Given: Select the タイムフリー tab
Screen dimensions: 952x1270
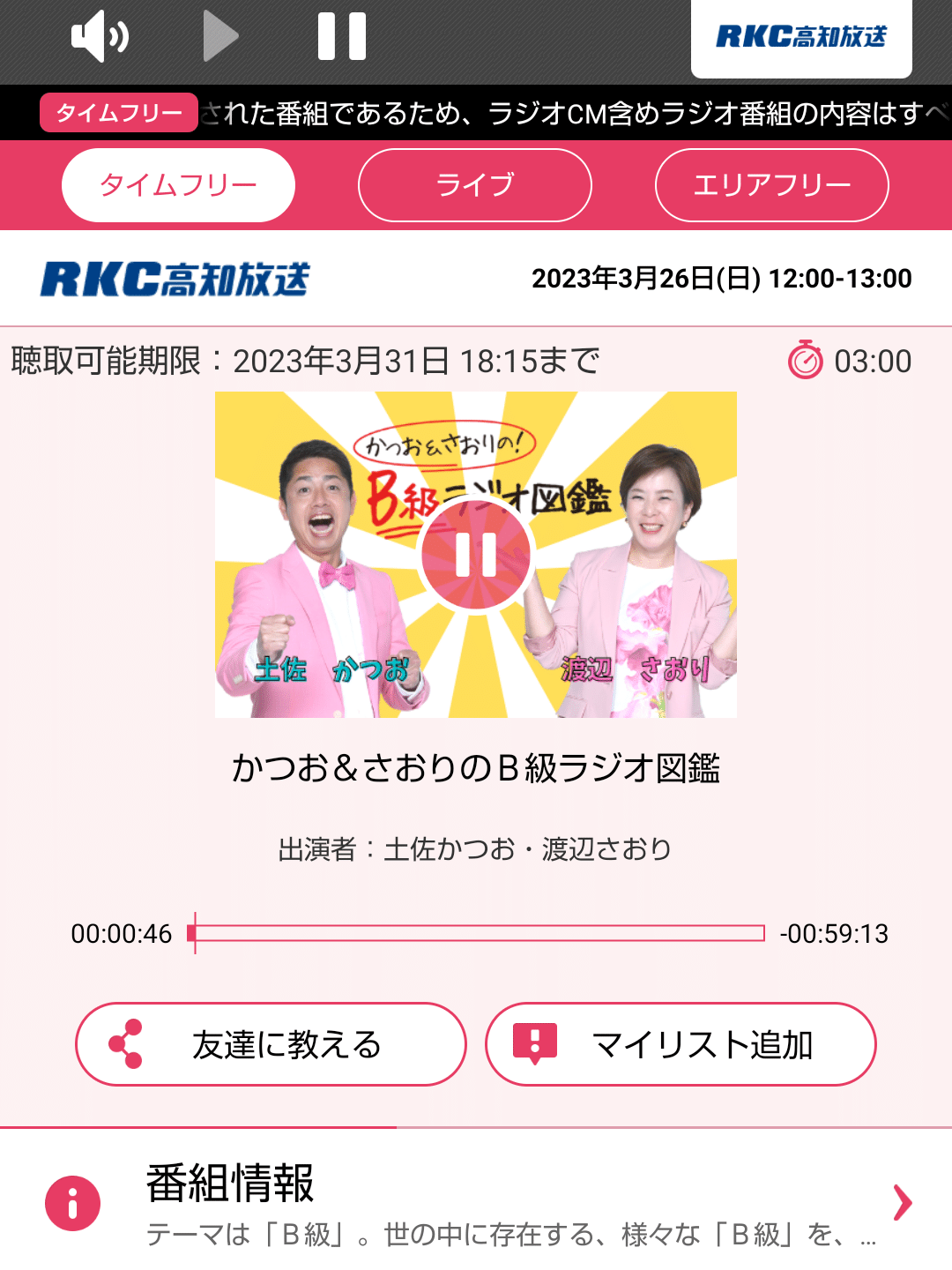Looking at the screenshot, I should click(x=178, y=185).
